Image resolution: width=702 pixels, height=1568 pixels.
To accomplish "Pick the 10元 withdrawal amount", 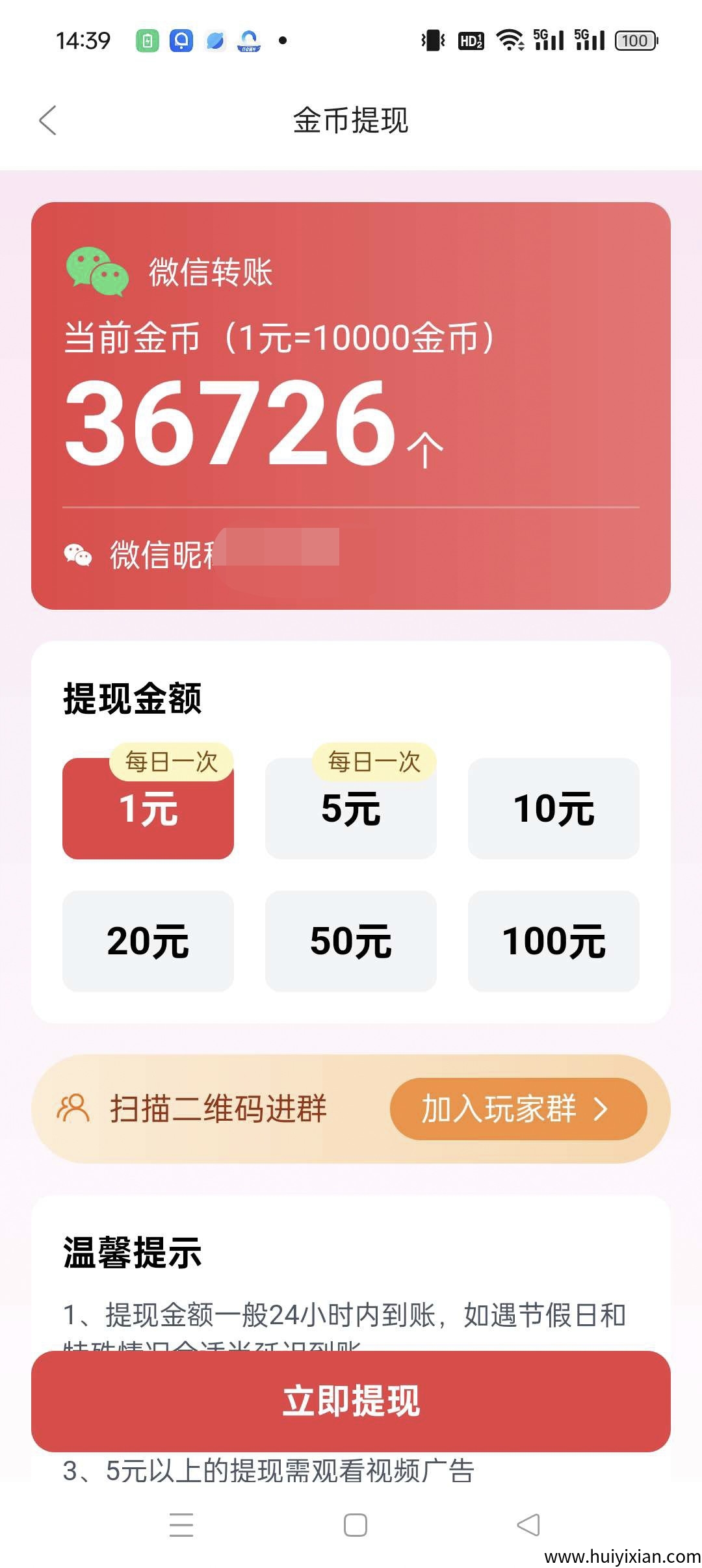I will (554, 809).
